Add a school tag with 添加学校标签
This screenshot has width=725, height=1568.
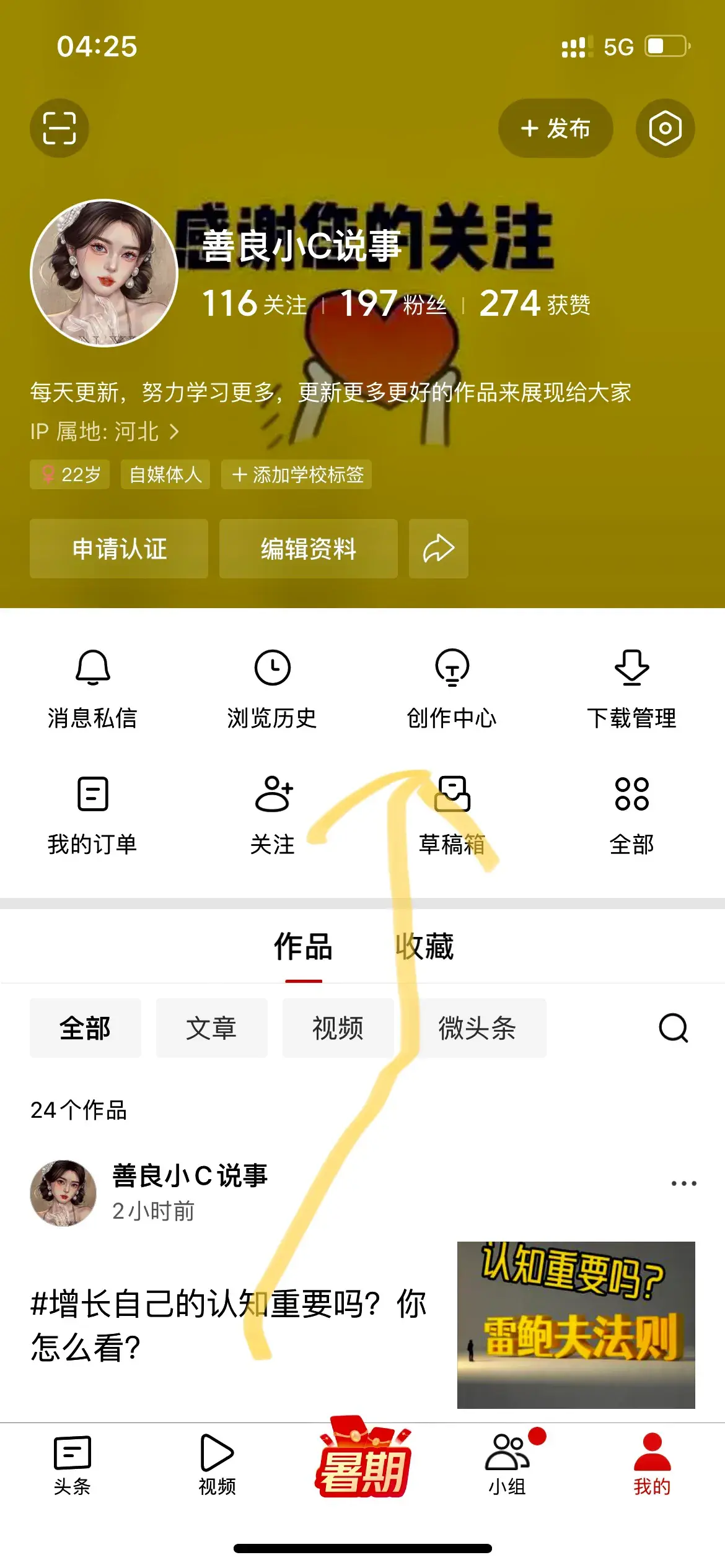(297, 475)
